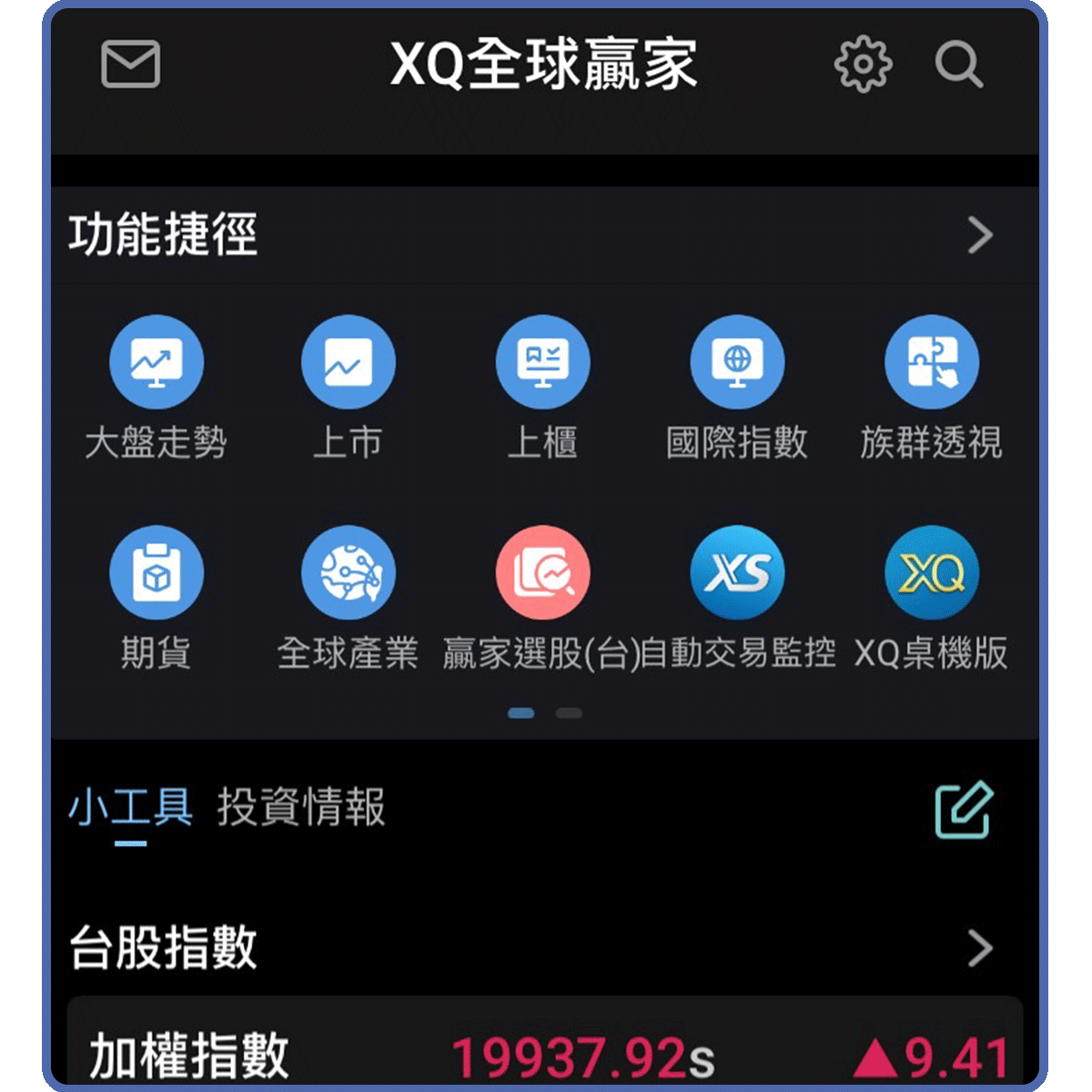
Task: Switch to 投資情報 tab
Action: 301,808
